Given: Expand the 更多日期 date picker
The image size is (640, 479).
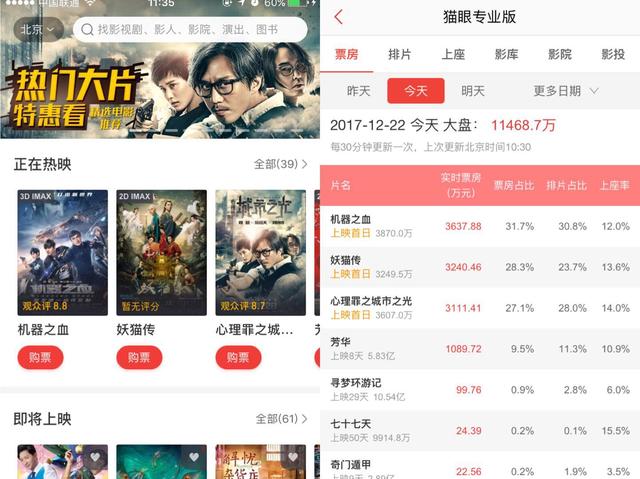Looking at the screenshot, I should [x=565, y=91].
